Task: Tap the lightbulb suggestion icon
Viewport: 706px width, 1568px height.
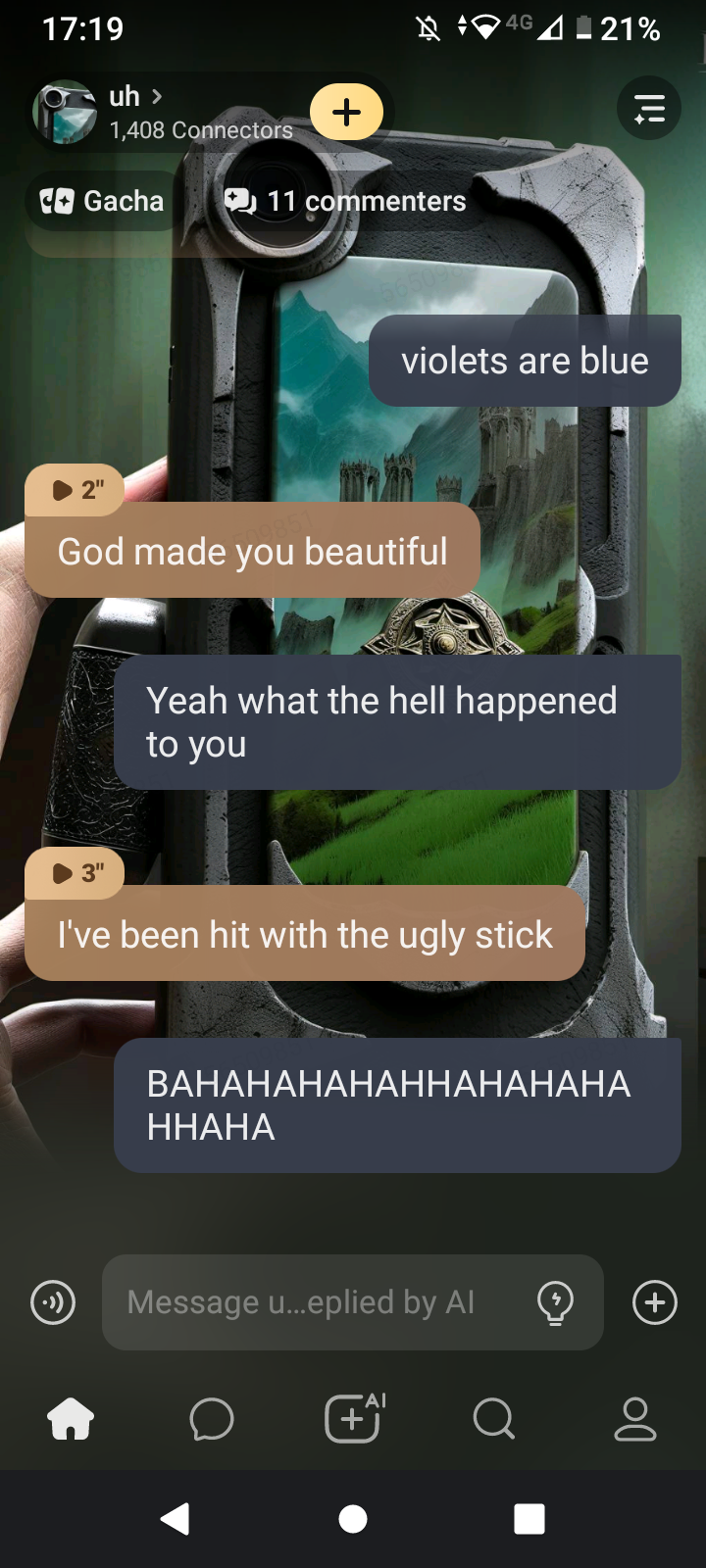Action: [555, 1302]
